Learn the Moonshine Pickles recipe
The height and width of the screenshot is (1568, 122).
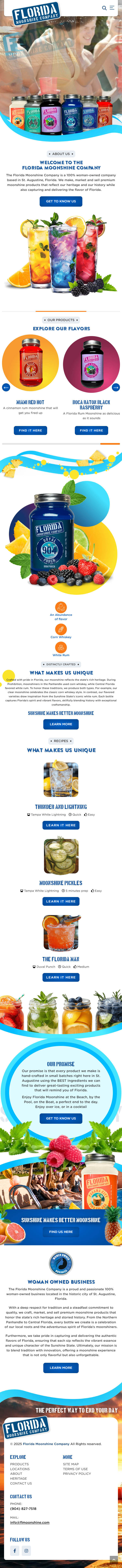[61, 901]
